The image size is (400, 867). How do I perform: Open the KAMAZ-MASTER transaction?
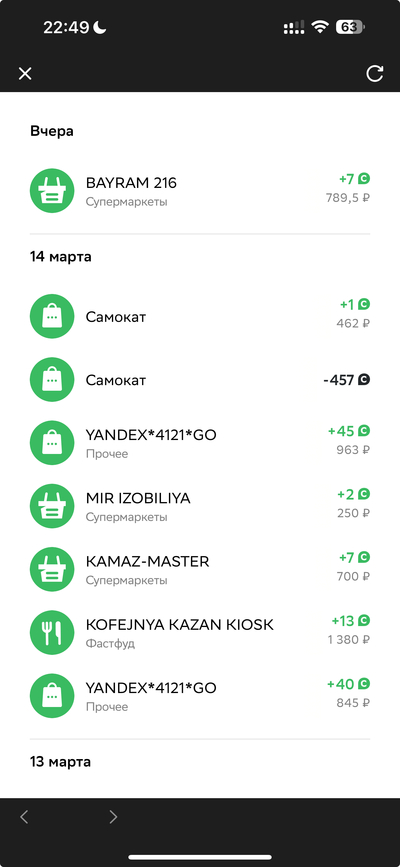pyautogui.click(x=200, y=570)
